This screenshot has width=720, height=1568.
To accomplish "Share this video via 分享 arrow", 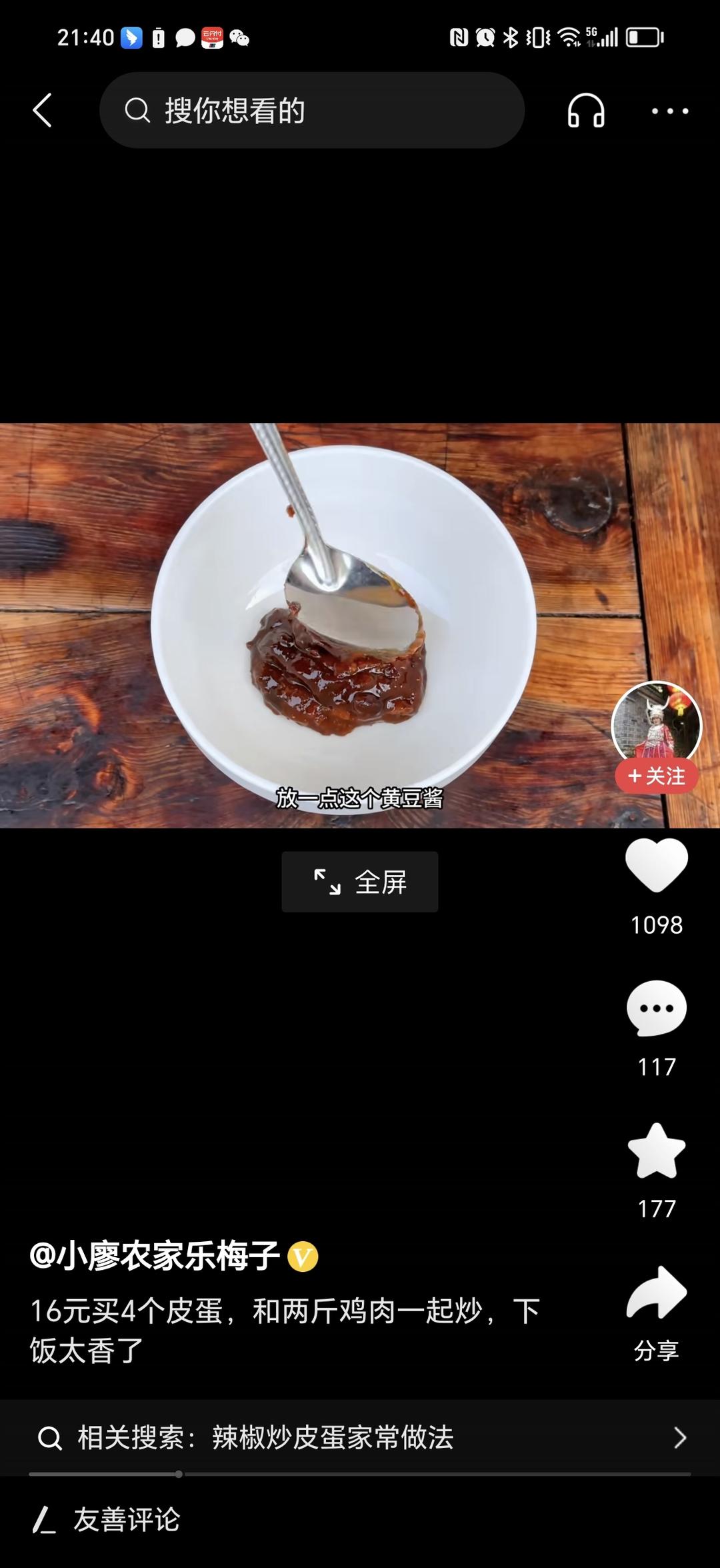I will pos(656,1294).
